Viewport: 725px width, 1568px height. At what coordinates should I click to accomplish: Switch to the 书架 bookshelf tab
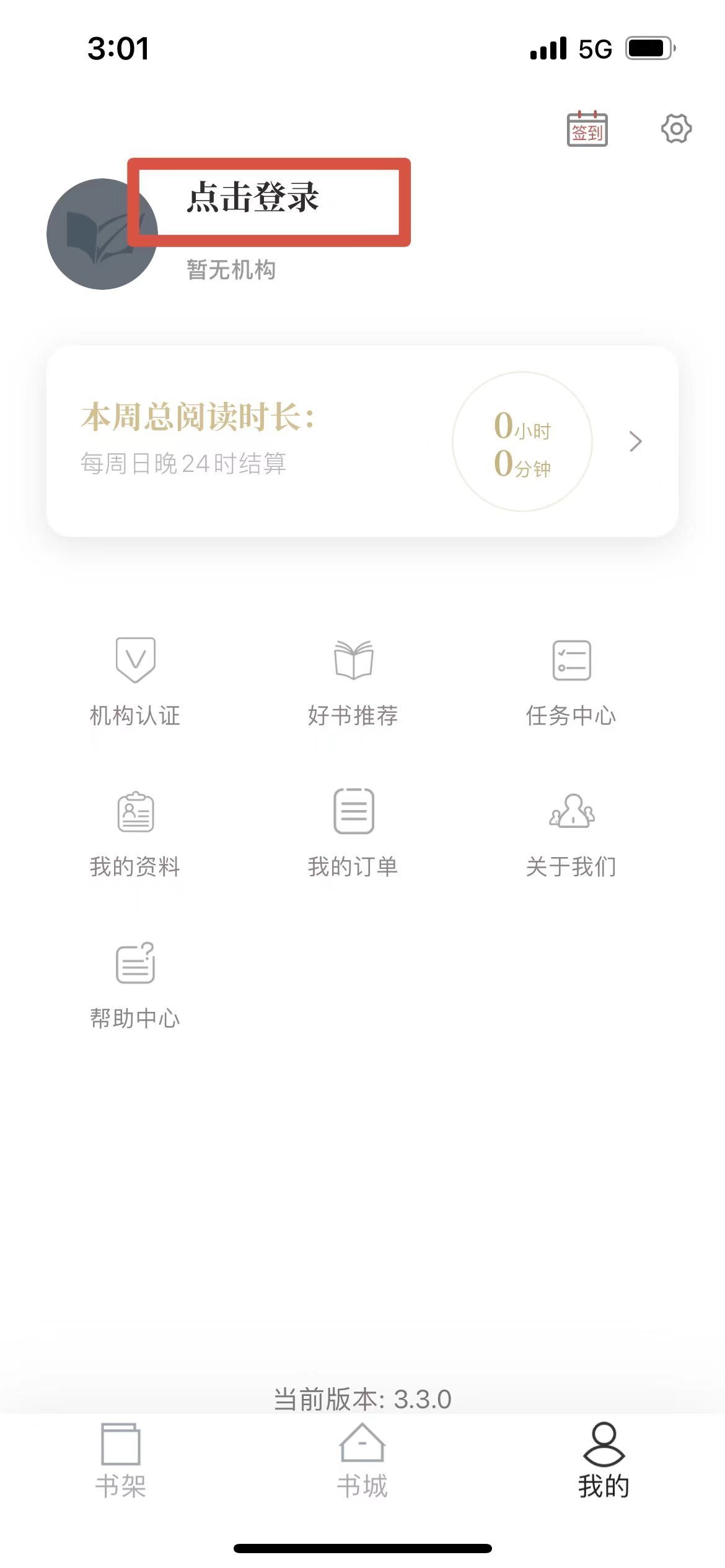121,1461
